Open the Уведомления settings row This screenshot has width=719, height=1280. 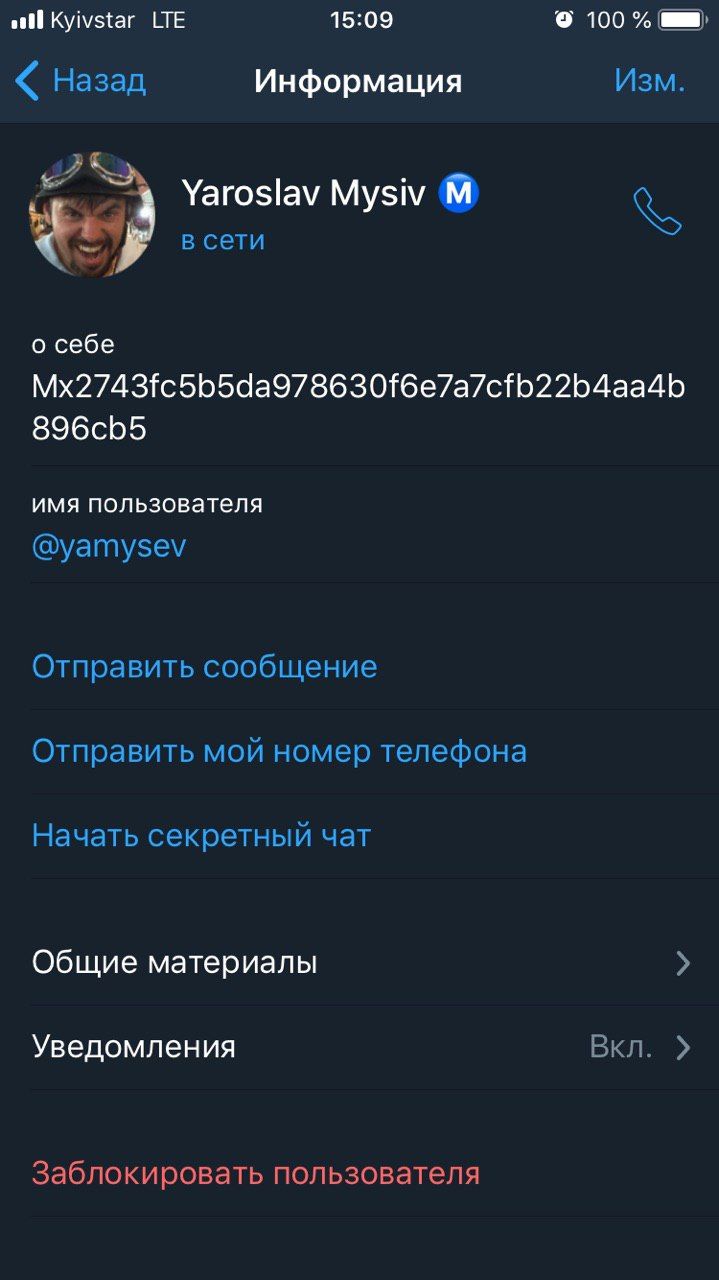pos(360,1047)
